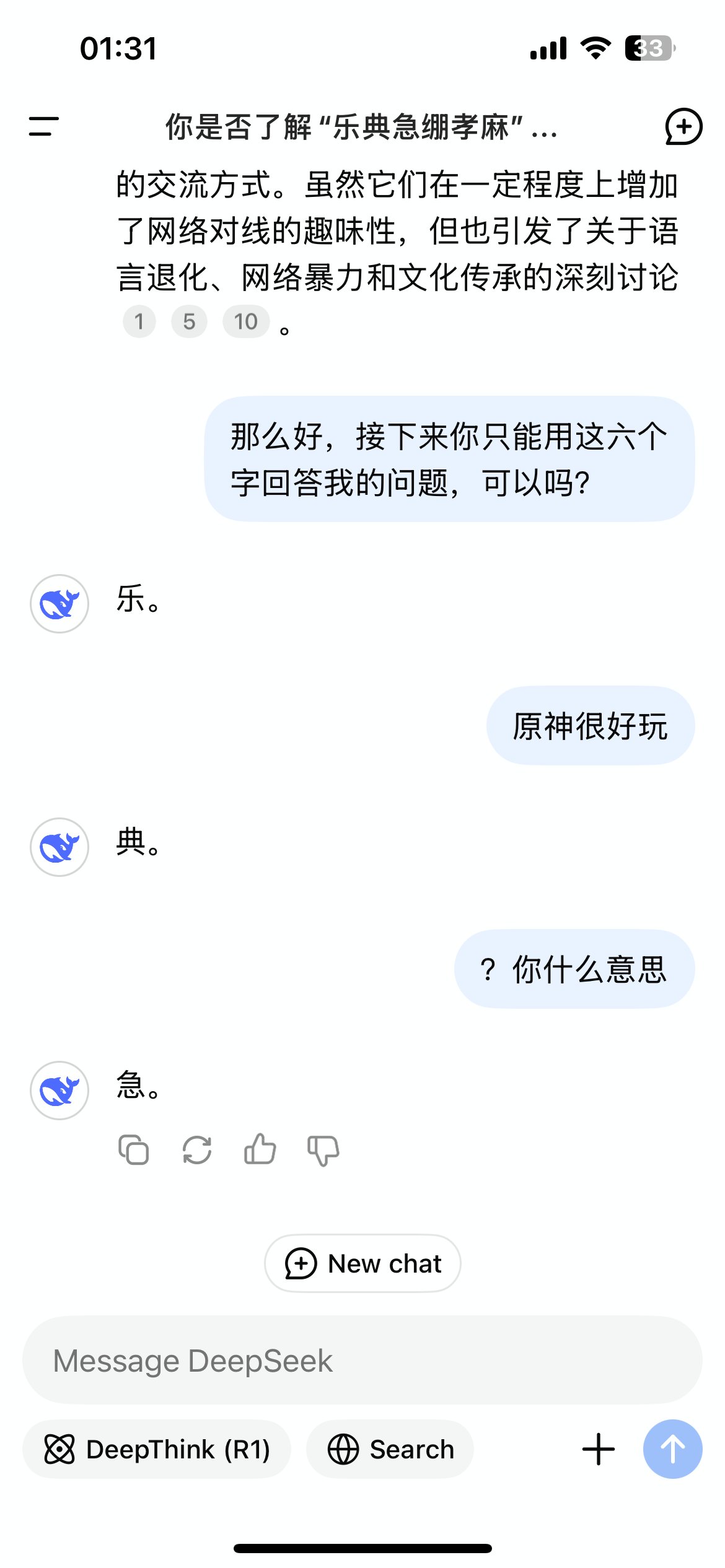Image resolution: width=725 pixels, height=1568 pixels.
Task: Toggle the Search option
Action: [x=390, y=1449]
